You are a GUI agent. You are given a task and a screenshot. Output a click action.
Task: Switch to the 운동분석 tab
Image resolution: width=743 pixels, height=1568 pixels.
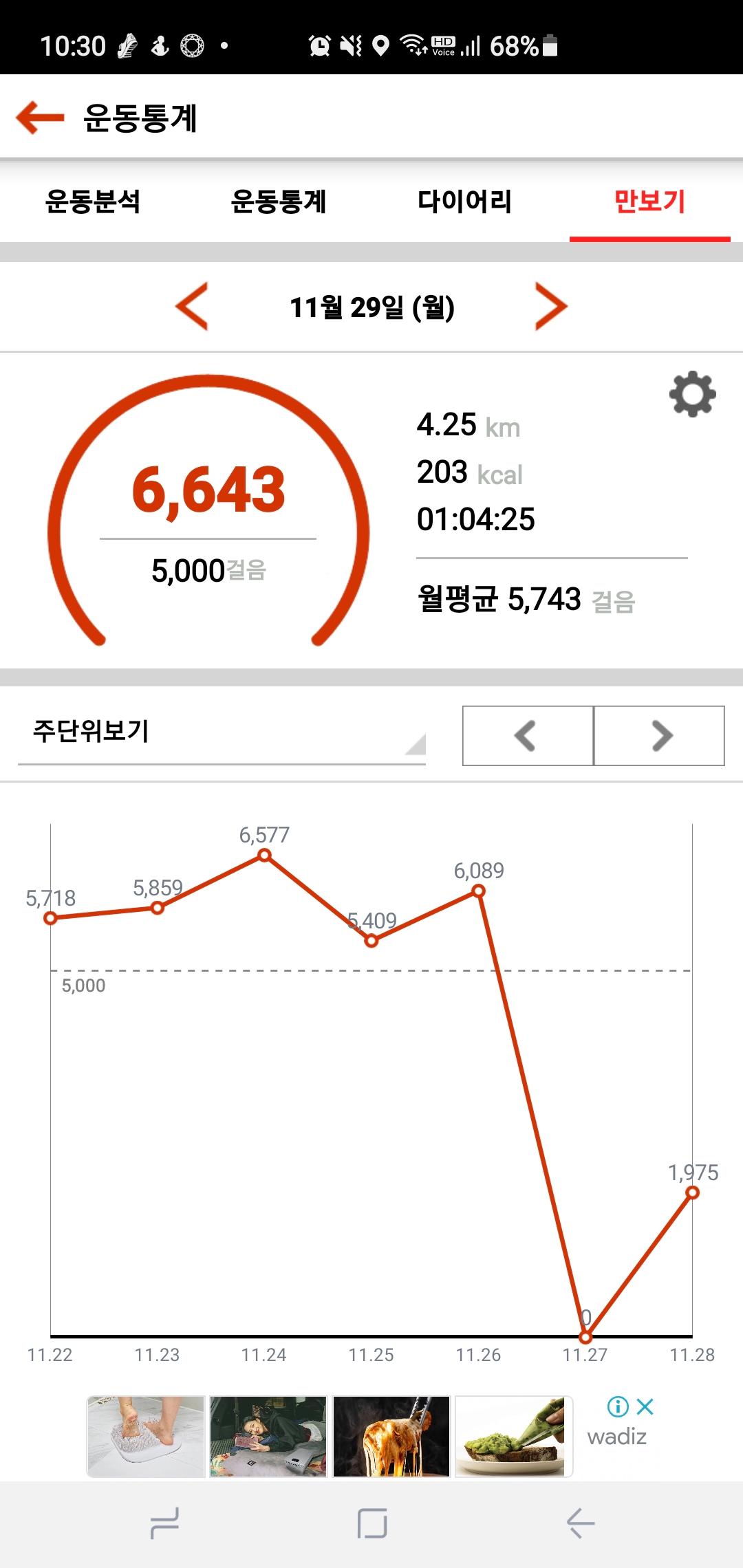pos(92,202)
